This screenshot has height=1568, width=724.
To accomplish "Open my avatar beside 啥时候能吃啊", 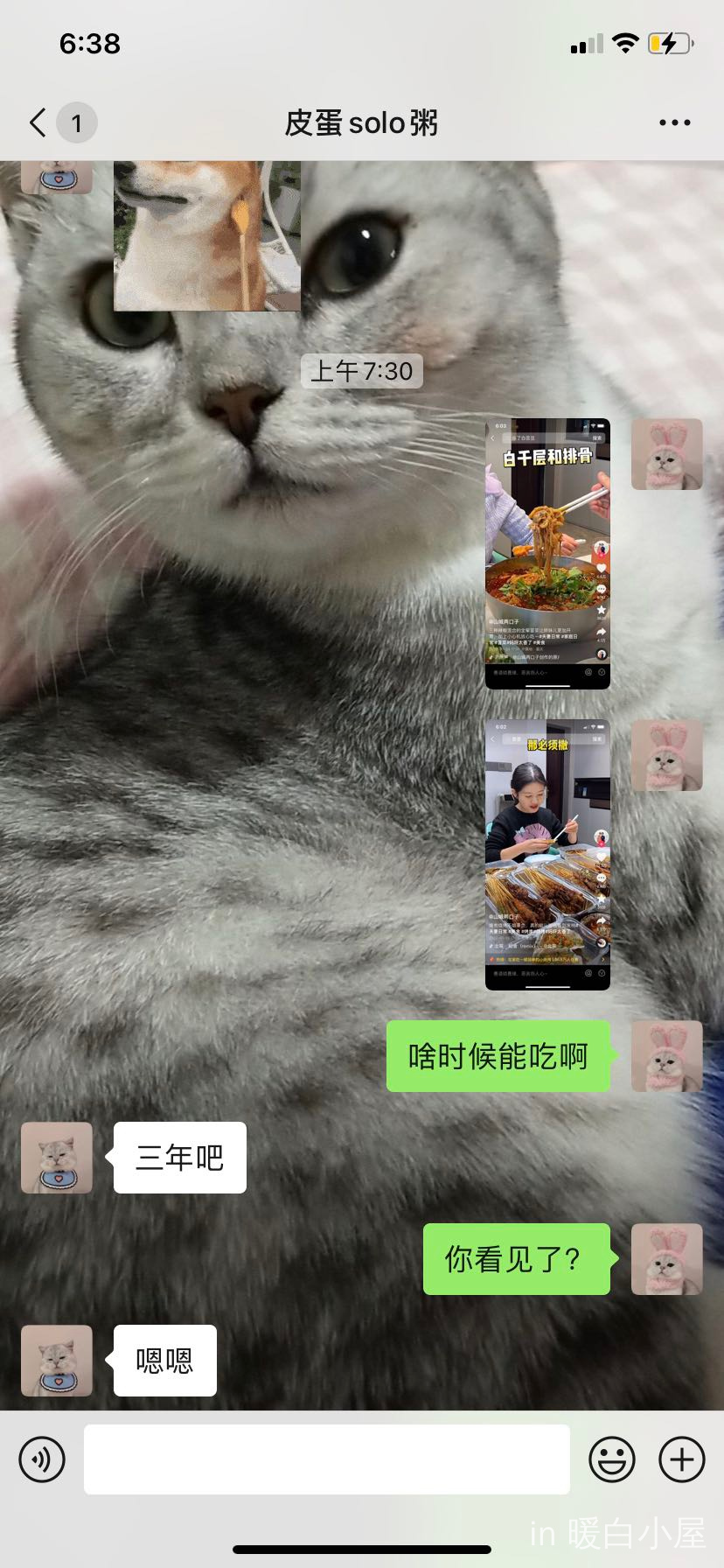I will coord(666,1056).
